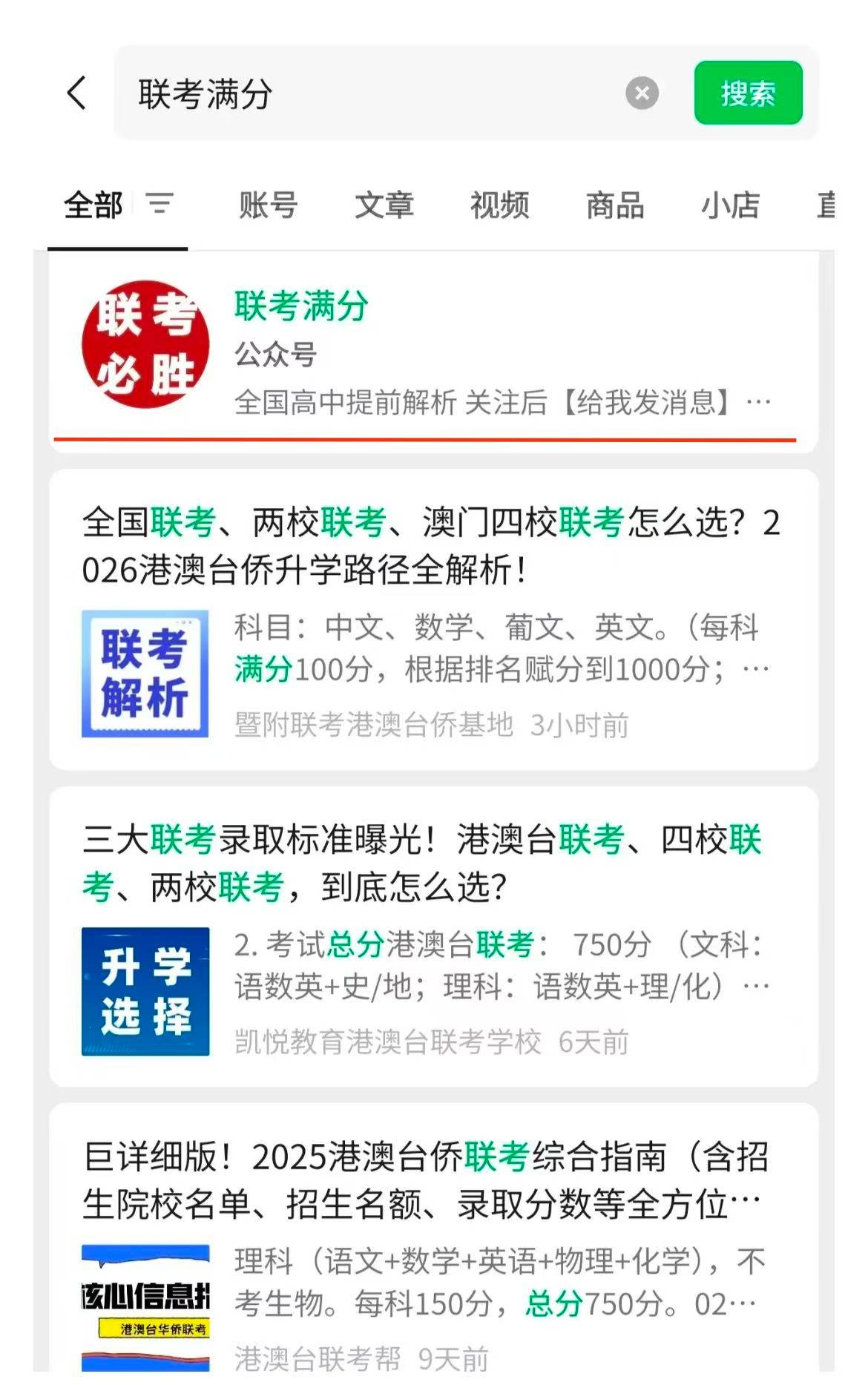Switch to the 账号 tab
This screenshot has height=1385, width=868.
pyautogui.click(x=268, y=205)
